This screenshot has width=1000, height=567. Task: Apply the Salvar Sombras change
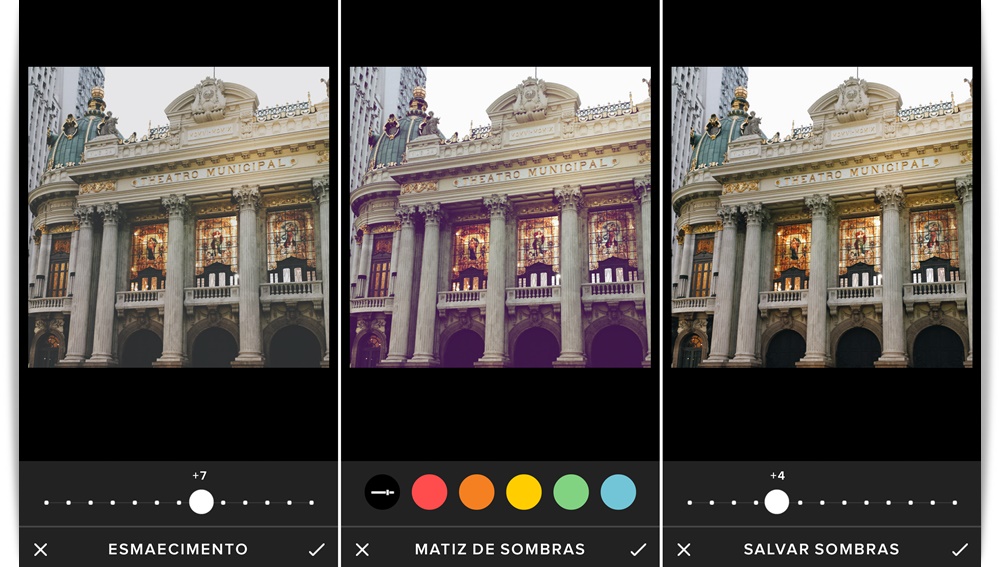point(960,549)
